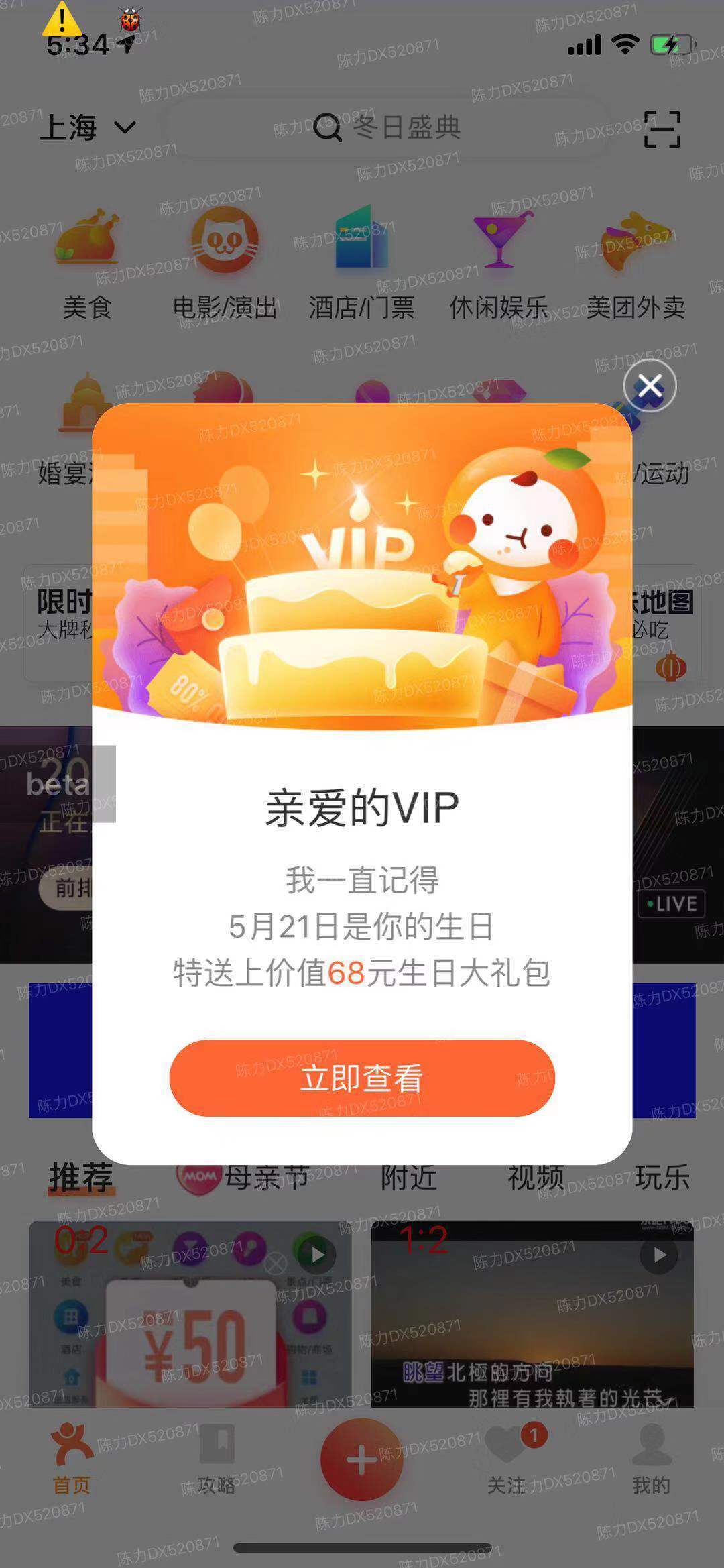The height and width of the screenshot is (1568, 724).
Task: Open the 上海 city dropdown
Action: pyautogui.click(x=87, y=127)
